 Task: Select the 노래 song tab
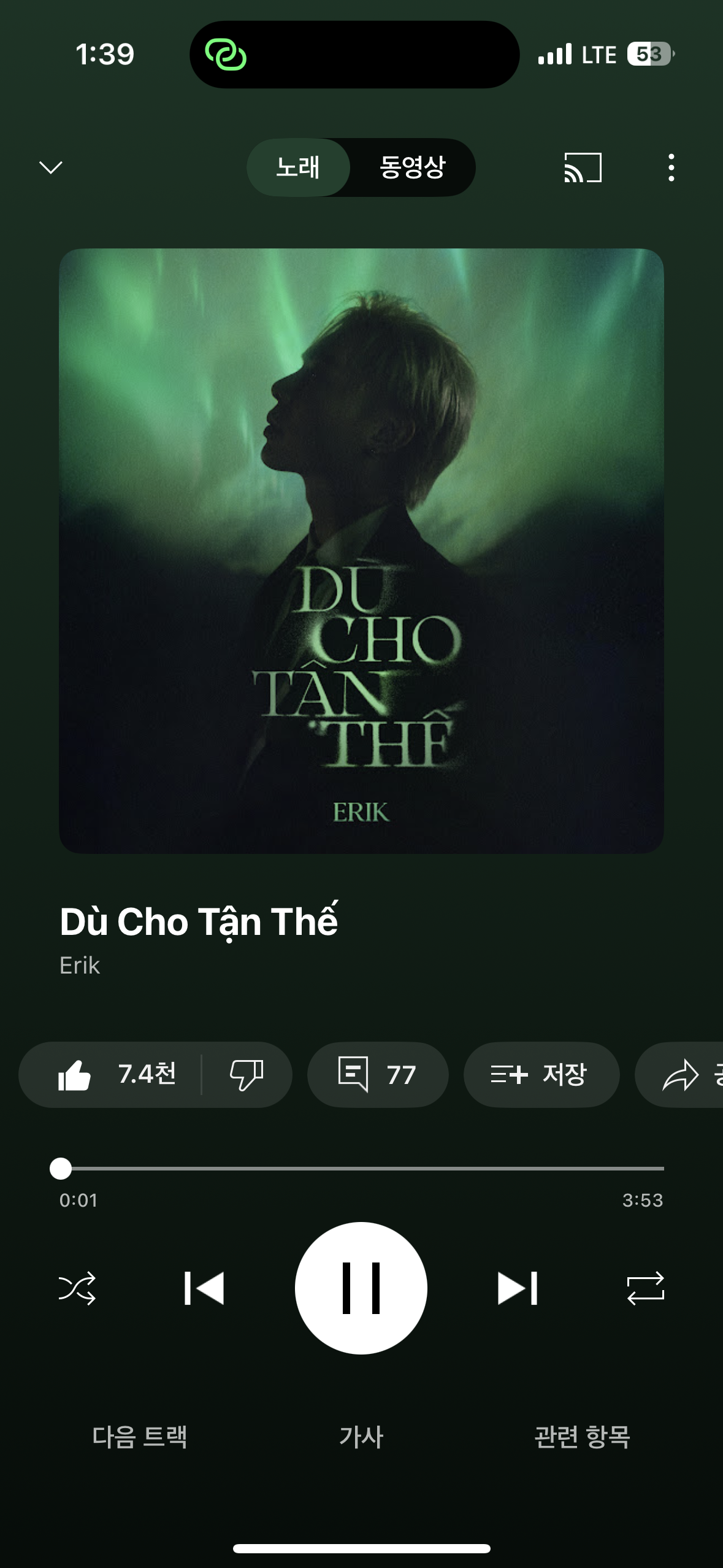coord(298,167)
